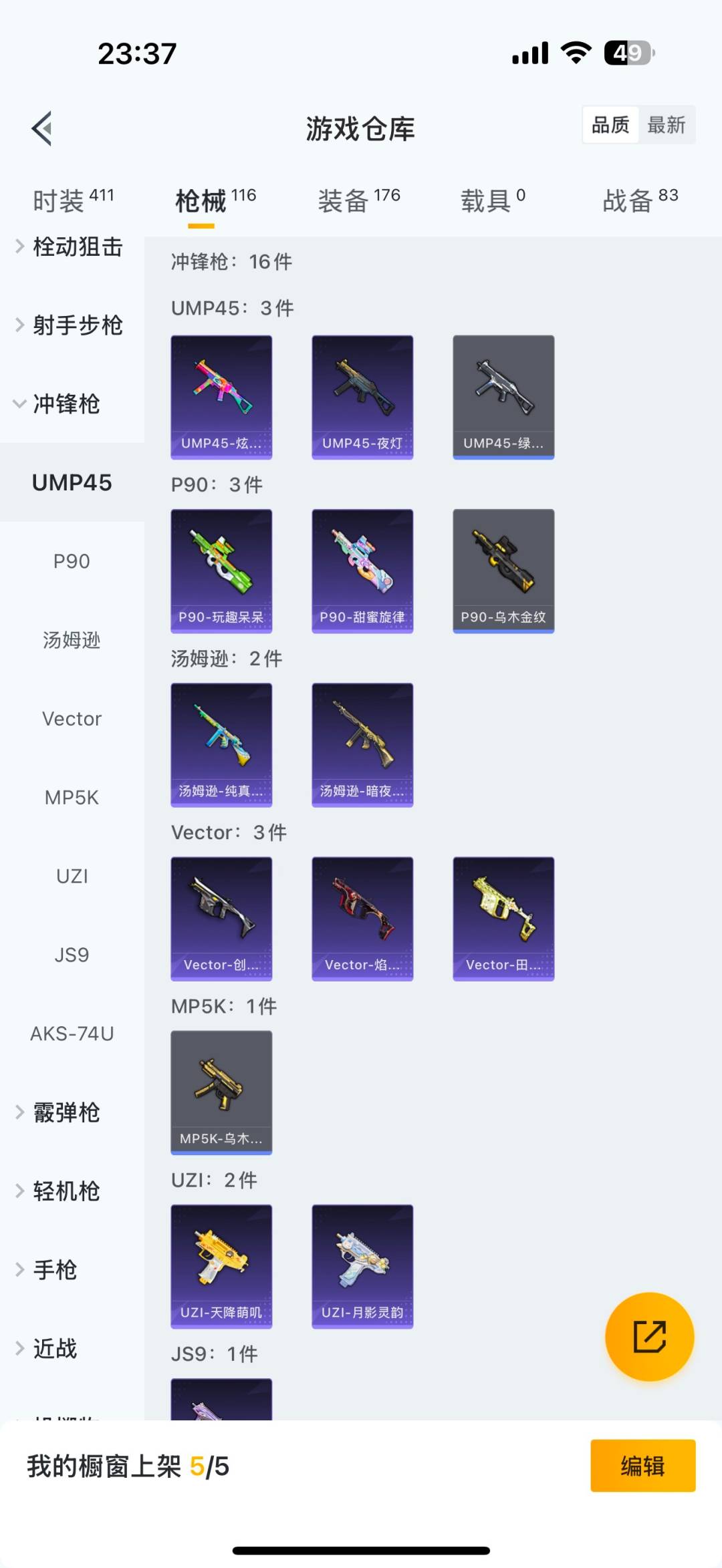Image resolution: width=722 pixels, height=1568 pixels.
Task: Select the P90-甜蜜旋律 skin
Action: tap(362, 570)
